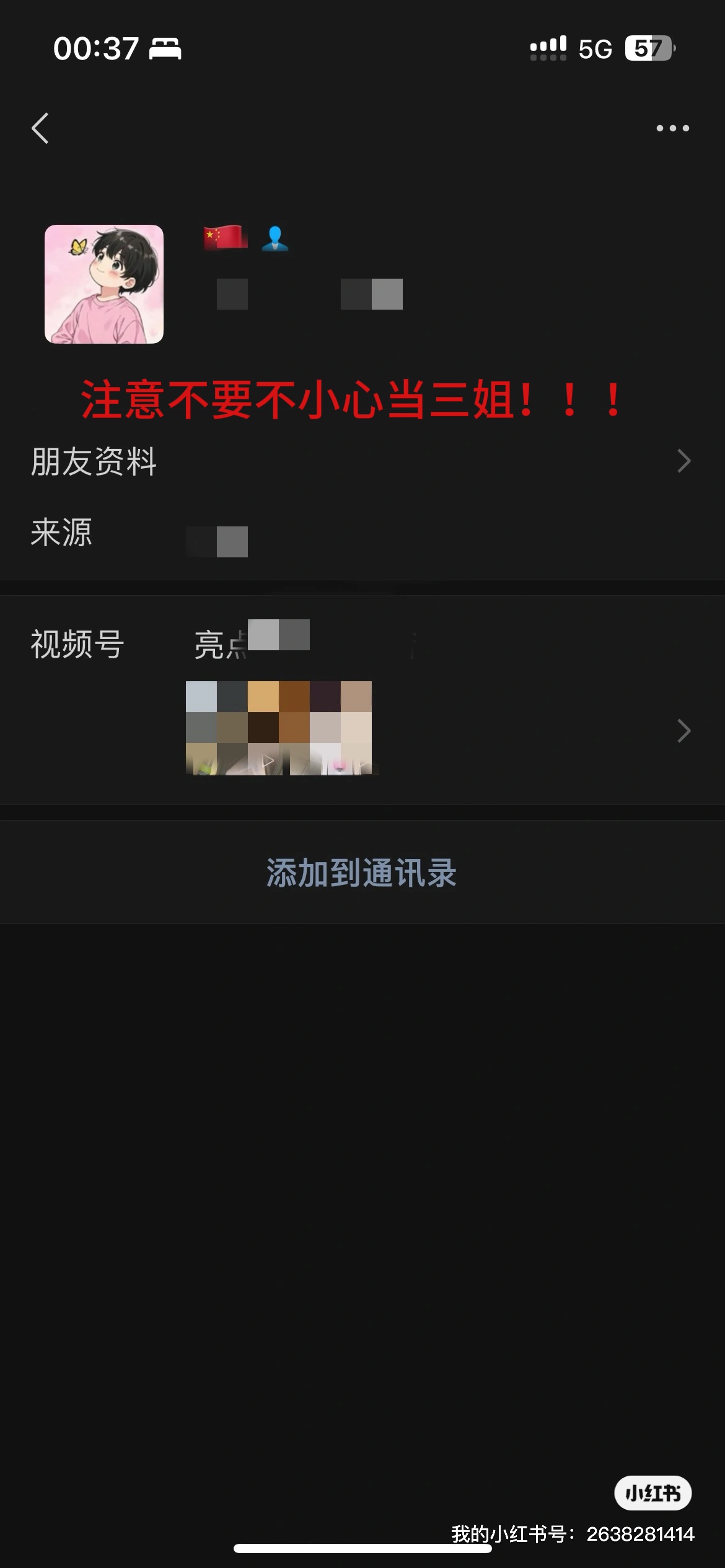Tap 添加到通讯录 to add contact
Screen dimensions: 725x1568
tap(362, 873)
